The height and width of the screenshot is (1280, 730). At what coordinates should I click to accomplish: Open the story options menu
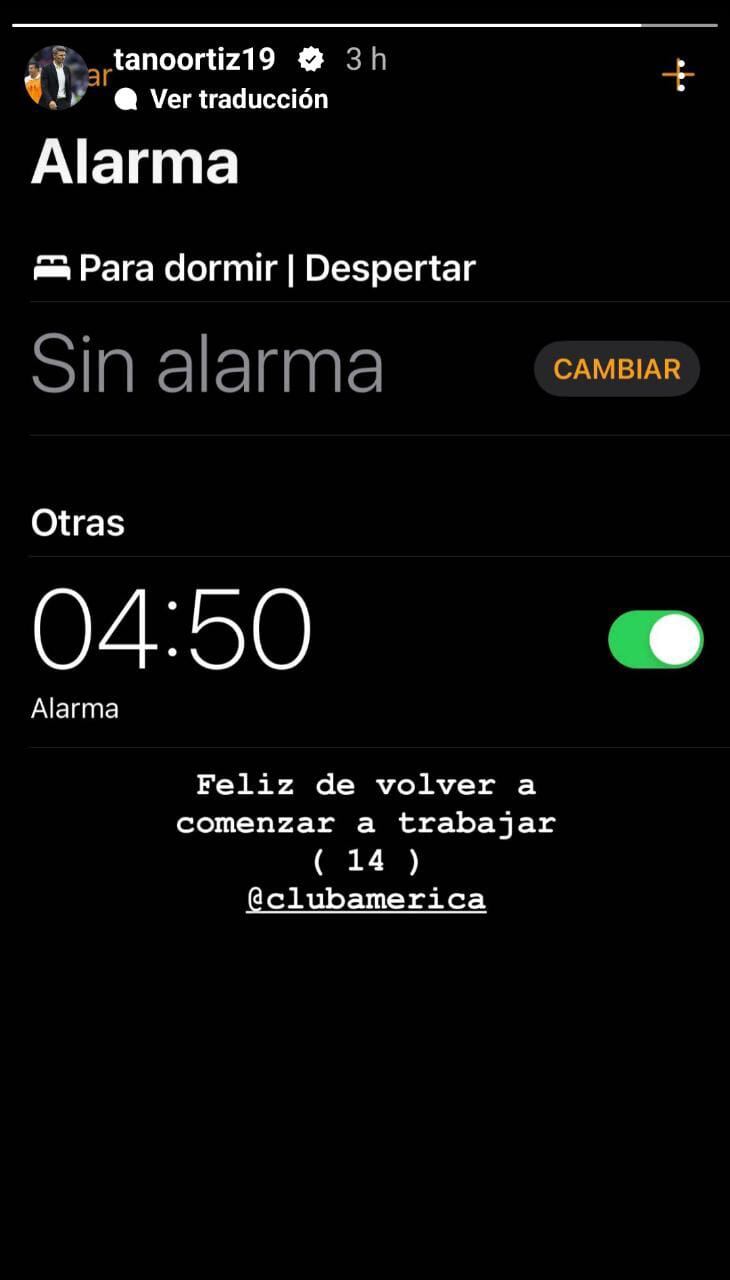pyautogui.click(x=679, y=75)
